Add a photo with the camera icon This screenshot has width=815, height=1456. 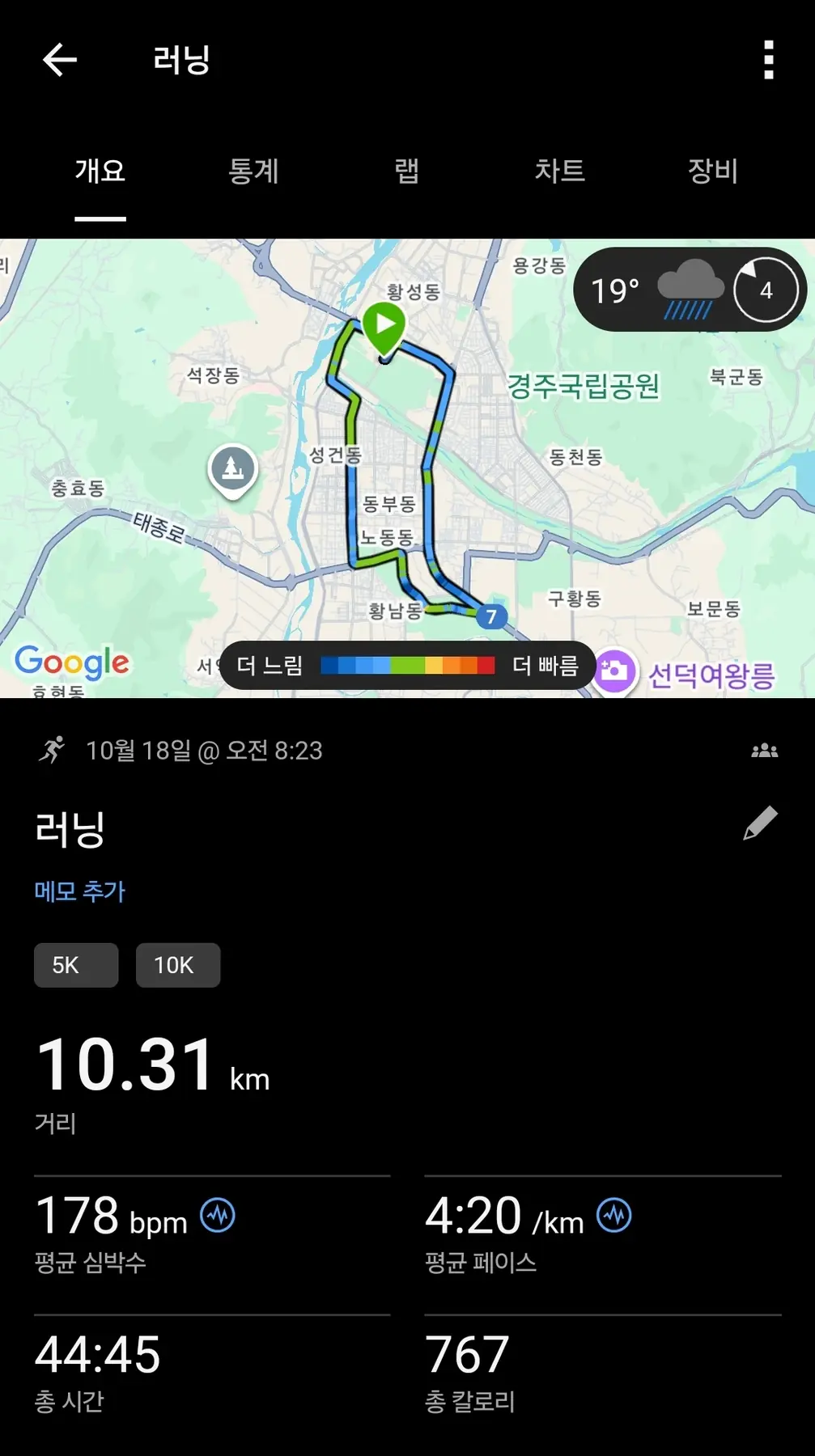615,671
